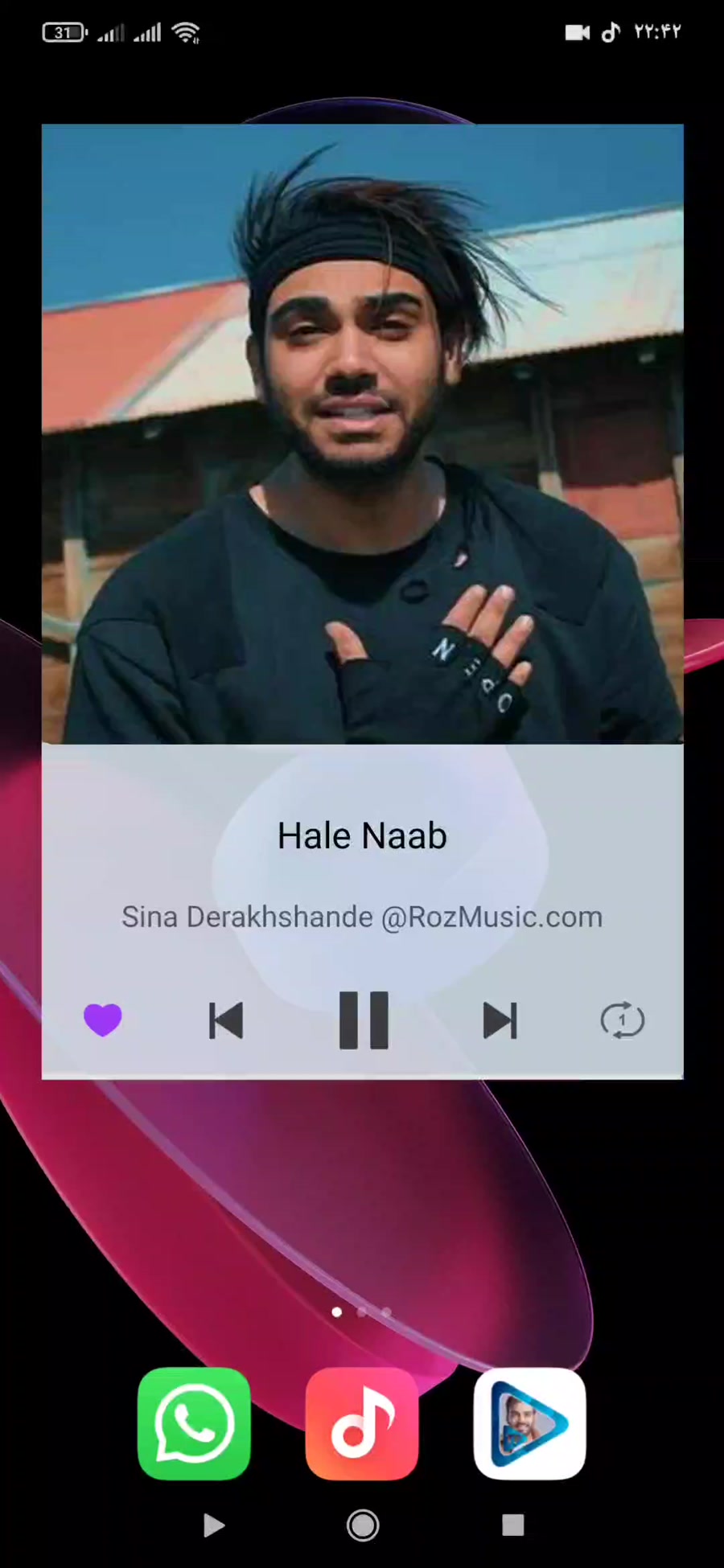Open the blue play-triangle app with a portrait
Viewport: 724px width, 1568px height.
(529, 1423)
